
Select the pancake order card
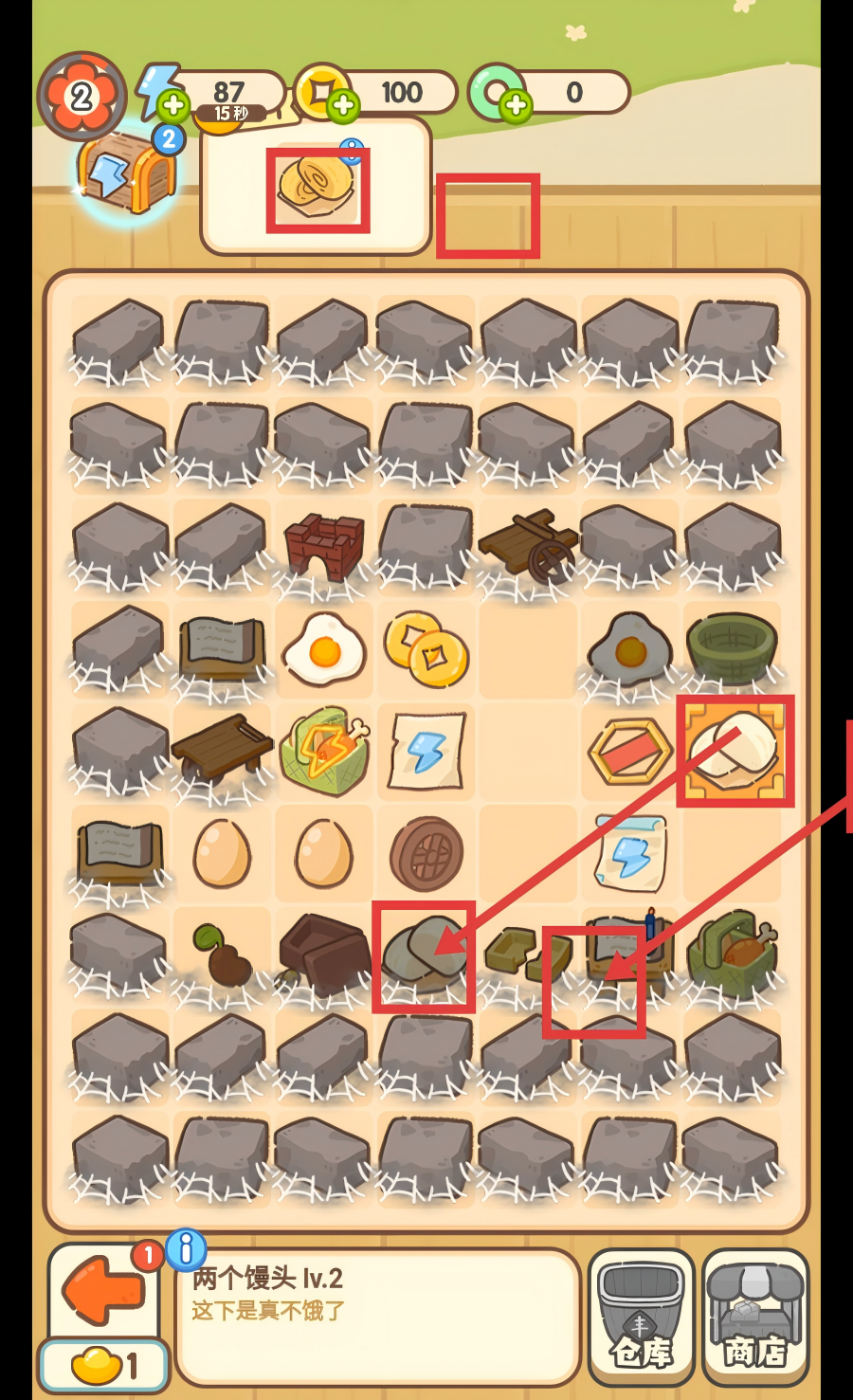point(317,188)
